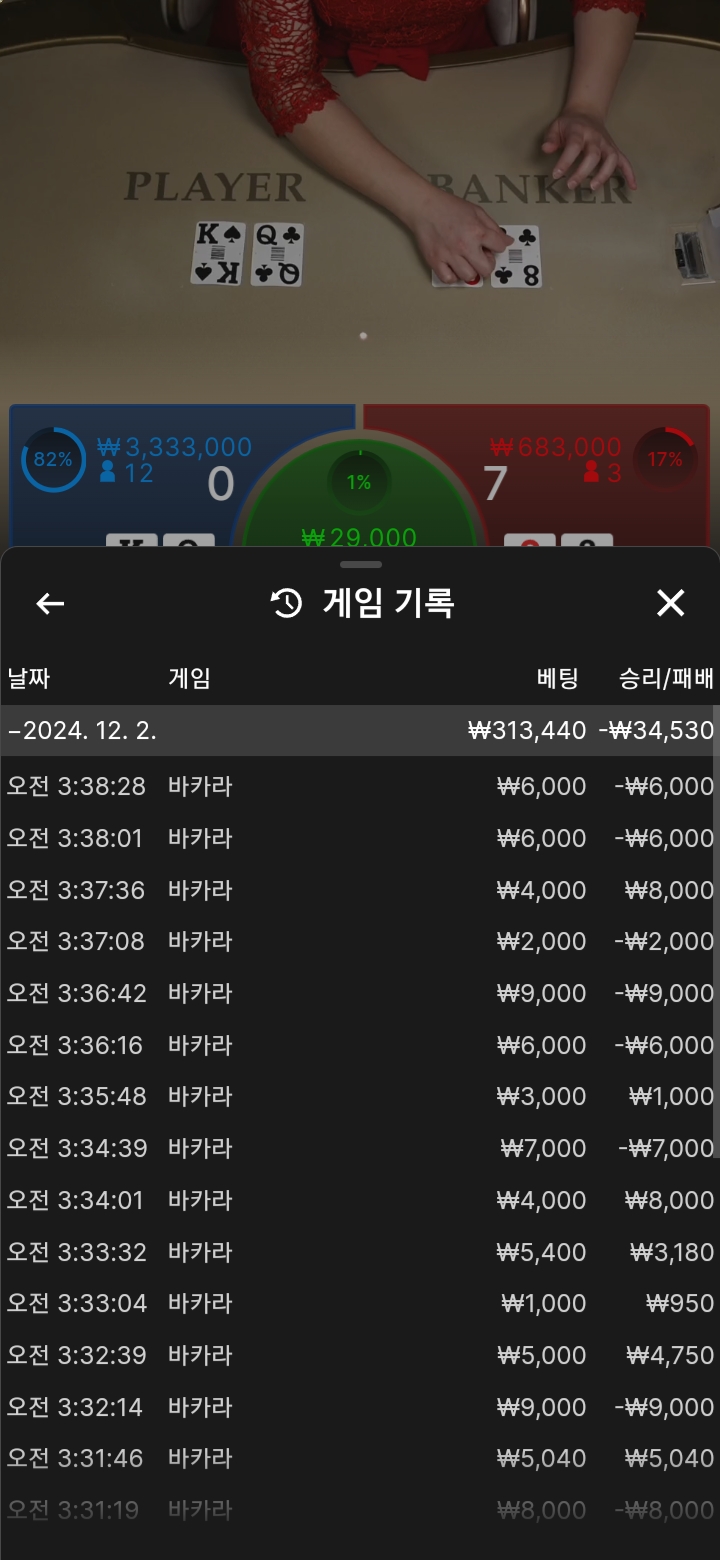Open the 오전 3:32:14 바카라 record
This screenshot has height=1560, width=720.
coord(360,1407)
